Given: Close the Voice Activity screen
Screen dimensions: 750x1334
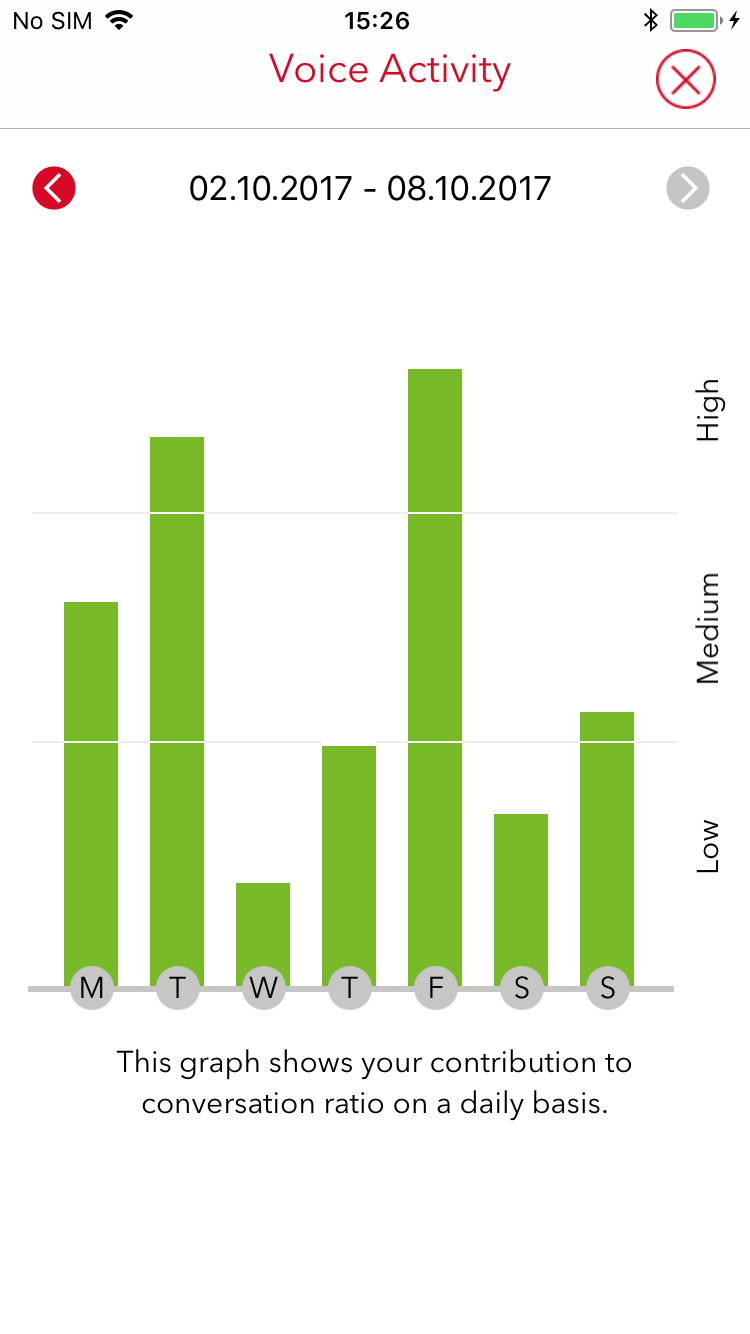Looking at the screenshot, I should coord(686,79).
